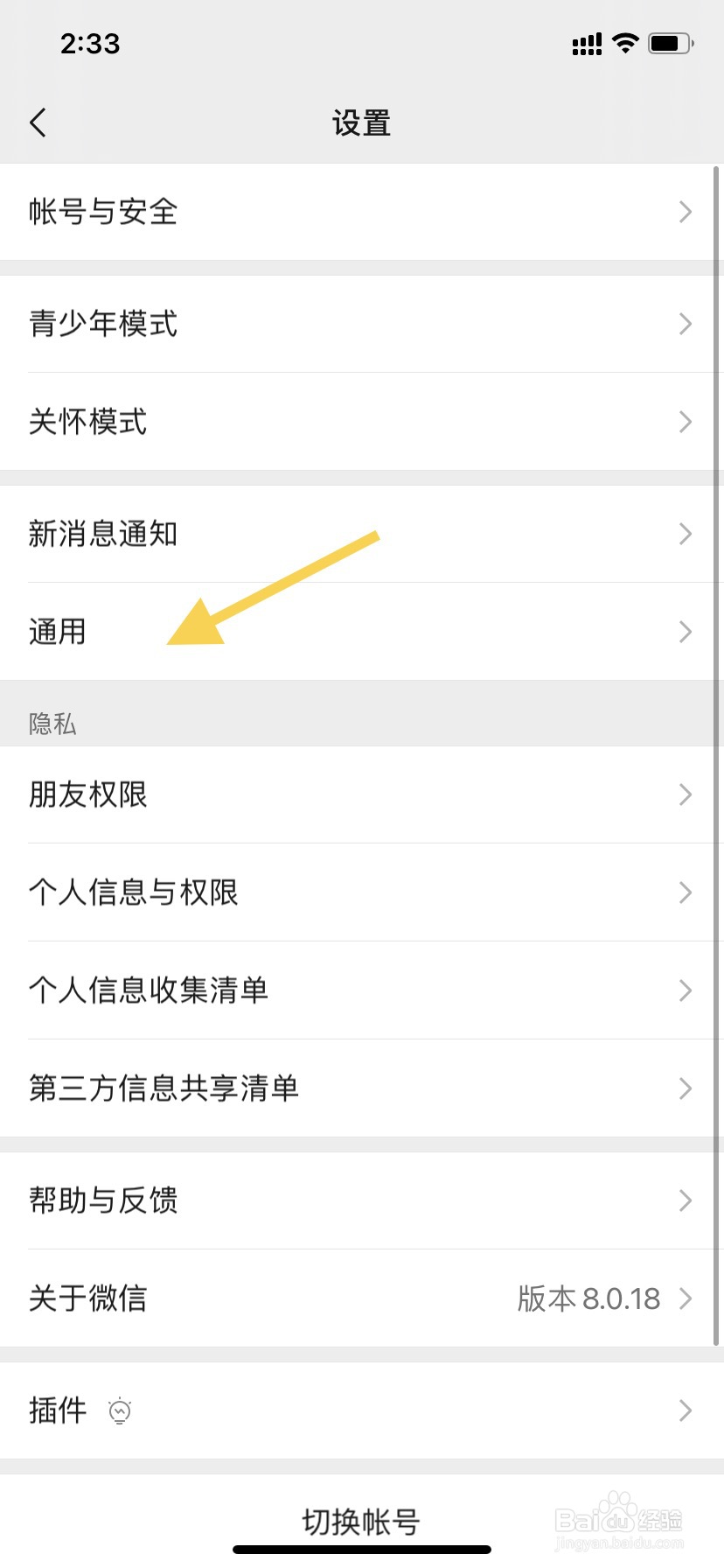Viewport: 724px width, 1568px height.
Task: View version info under 关于微信
Action: [x=588, y=1298]
